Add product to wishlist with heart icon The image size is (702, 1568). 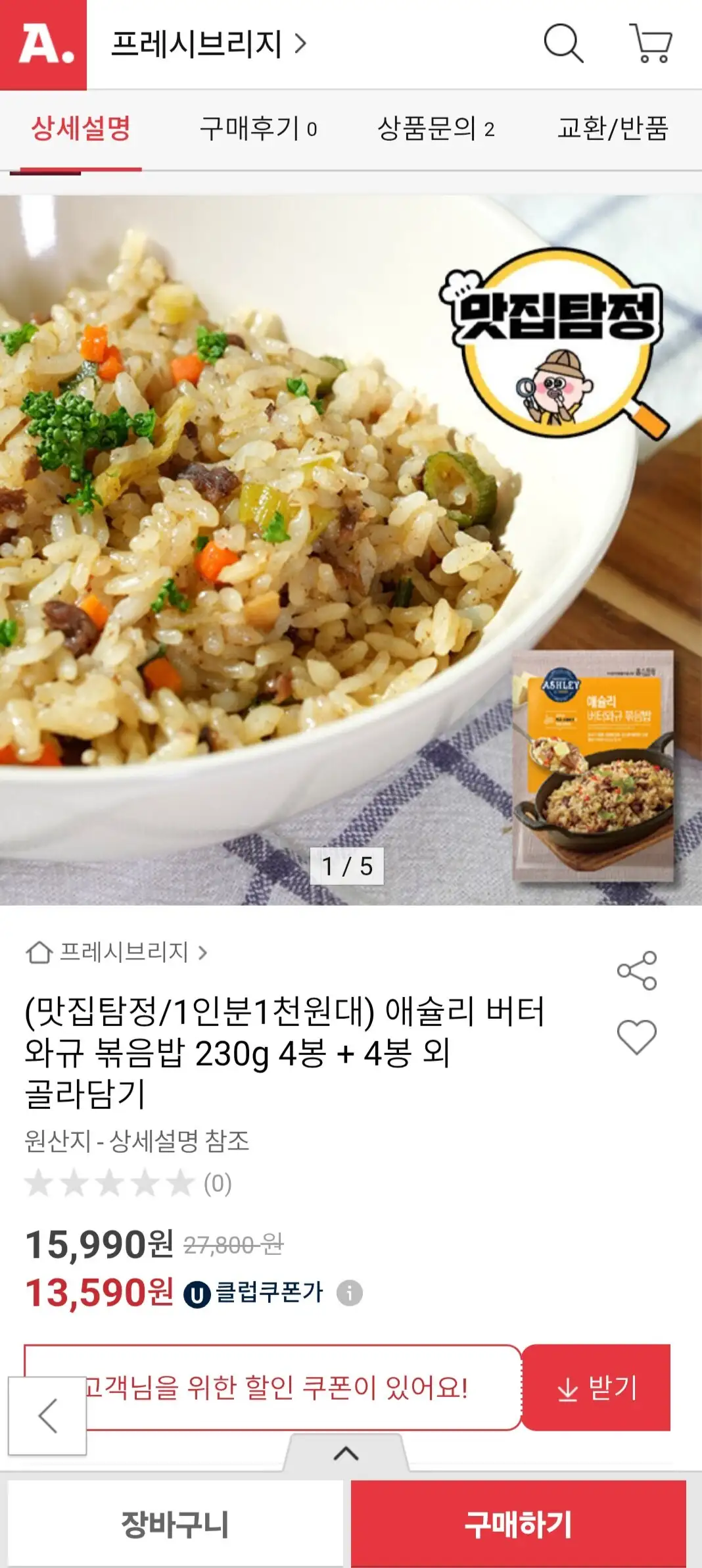[x=636, y=1037]
